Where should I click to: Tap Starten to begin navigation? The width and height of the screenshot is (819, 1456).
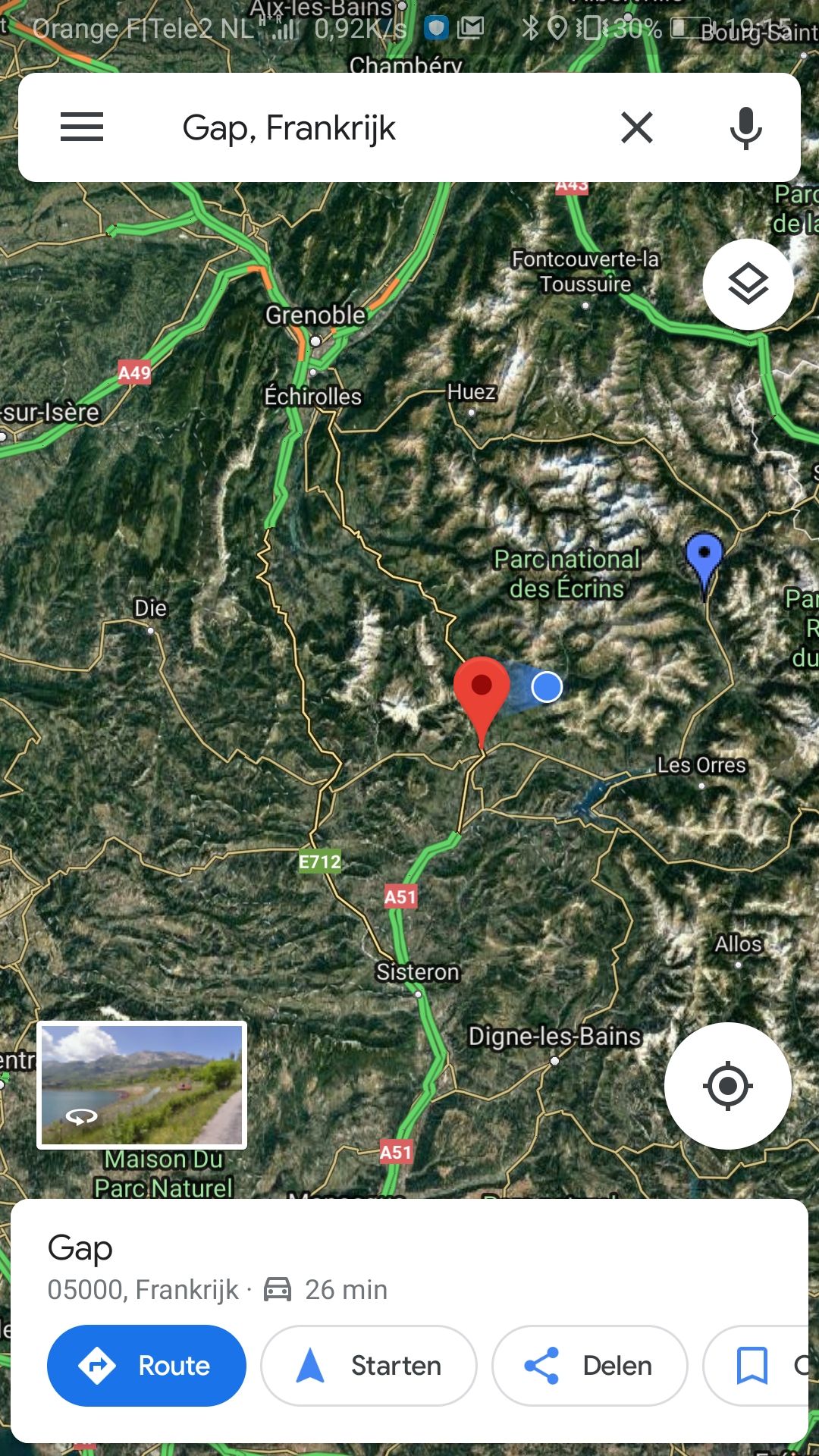click(369, 1366)
